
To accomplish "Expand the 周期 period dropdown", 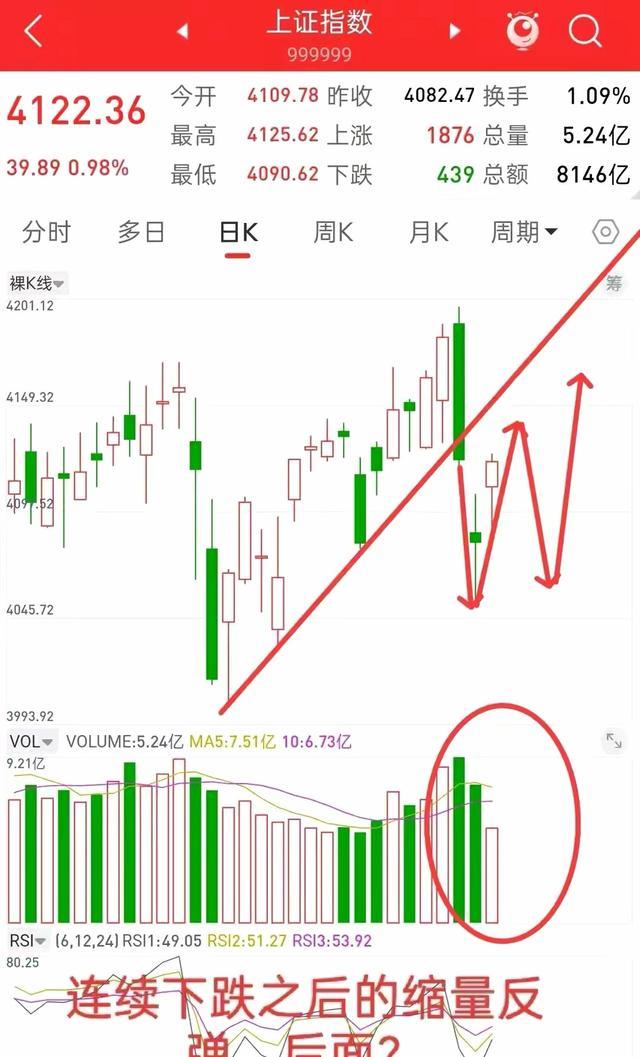I will (x=523, y=233).
